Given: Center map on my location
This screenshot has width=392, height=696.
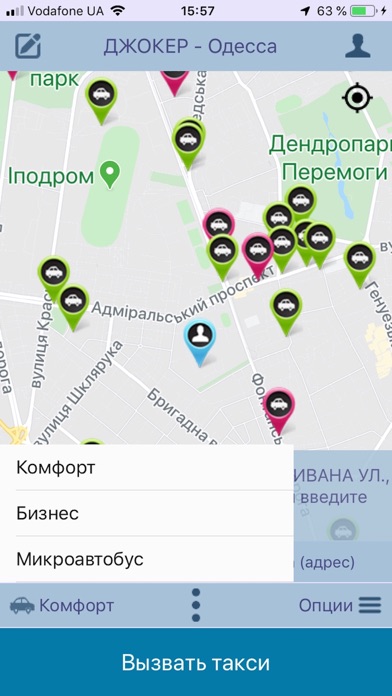Looking at the screenshot, I should 357,97.
